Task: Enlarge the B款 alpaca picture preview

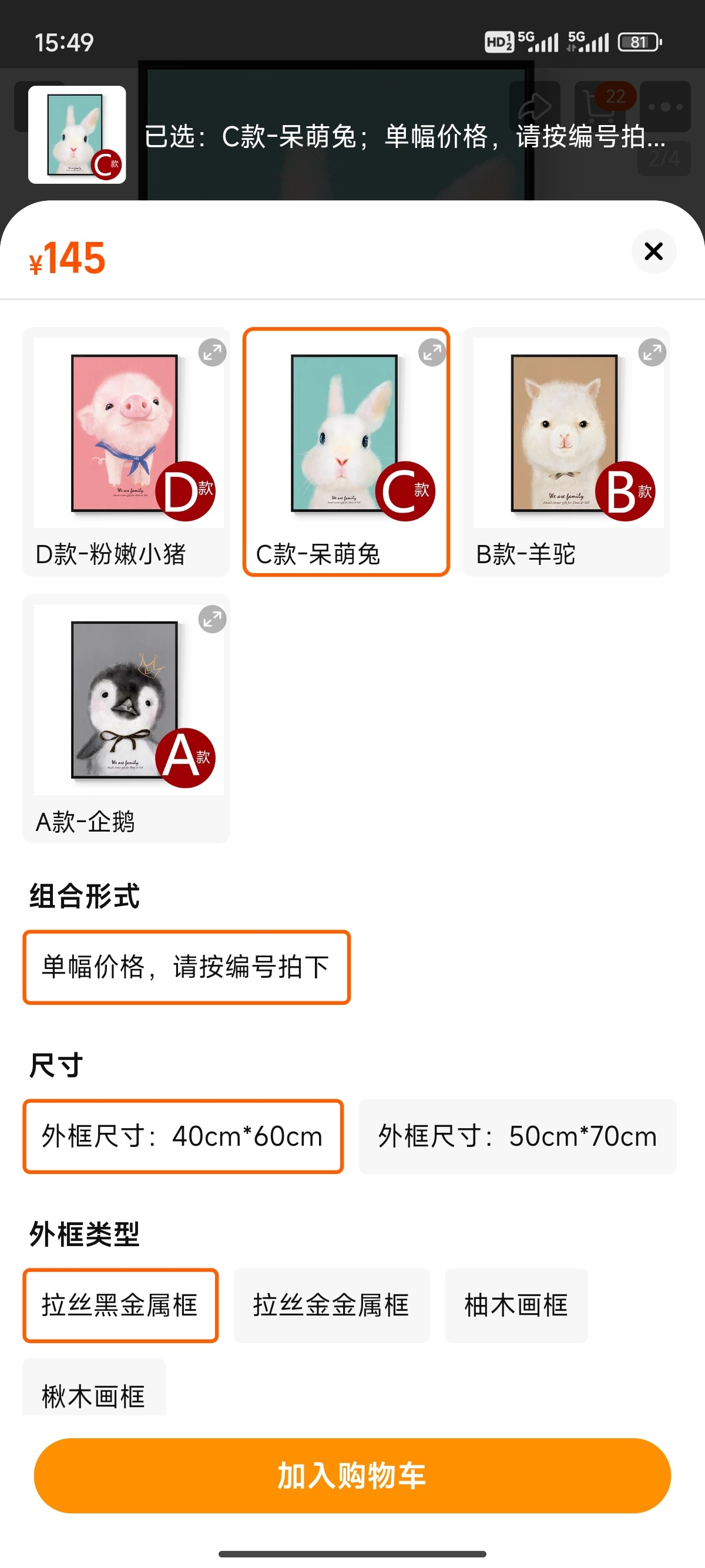Action: click(652, 352)
